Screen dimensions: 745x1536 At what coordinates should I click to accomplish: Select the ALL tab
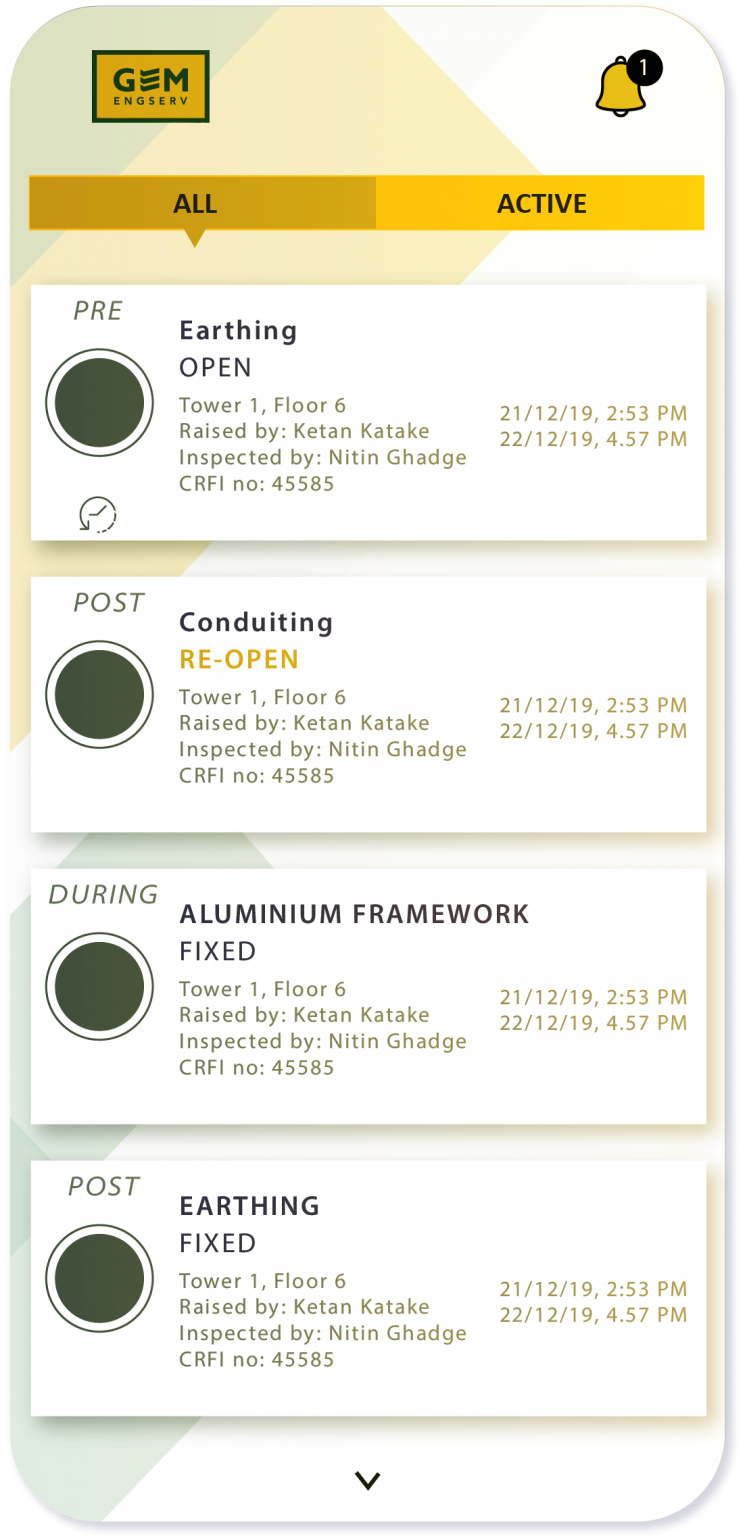coord(196,203)
